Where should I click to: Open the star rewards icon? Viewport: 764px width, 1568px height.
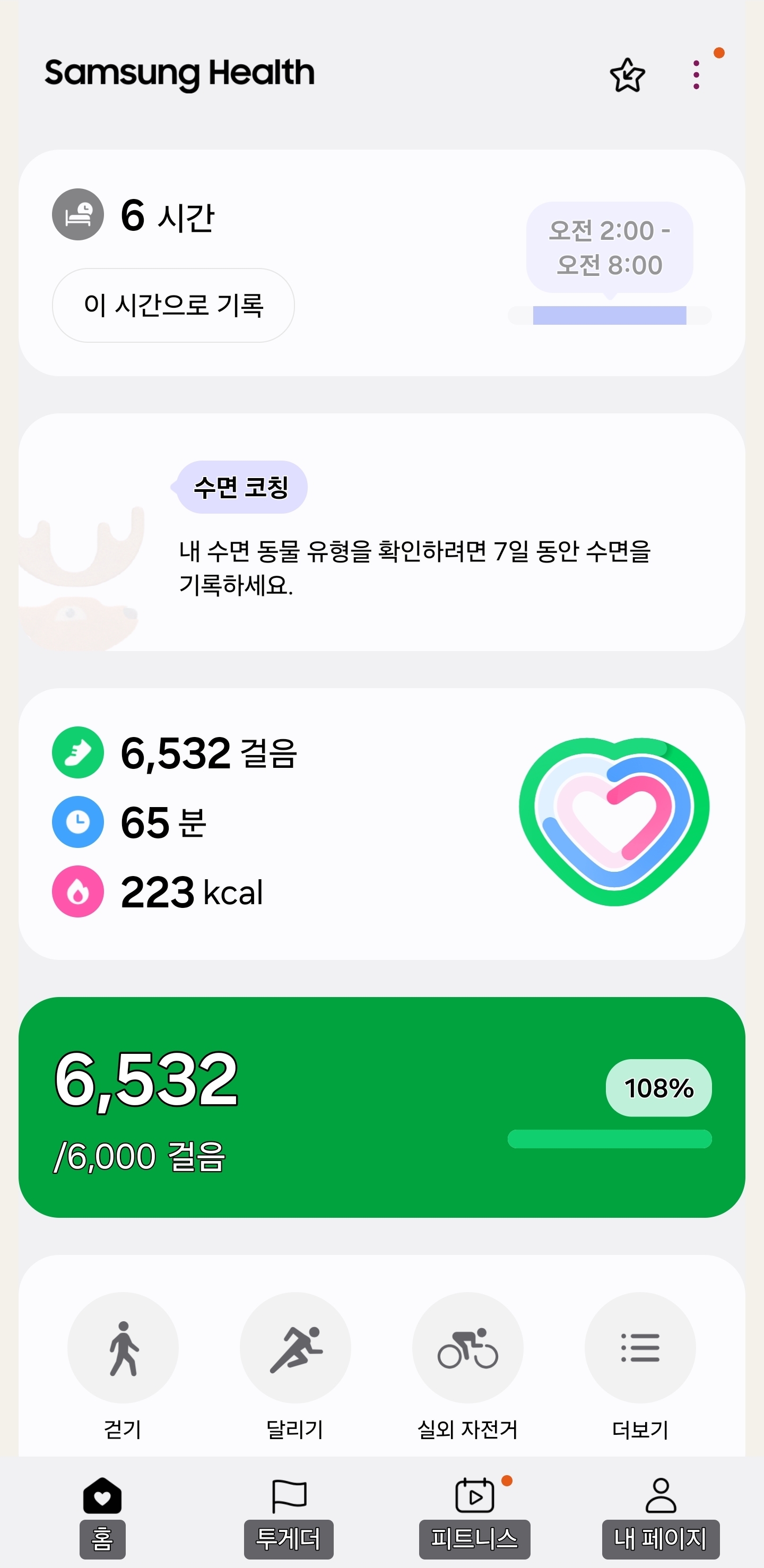(x=627, y=75)
